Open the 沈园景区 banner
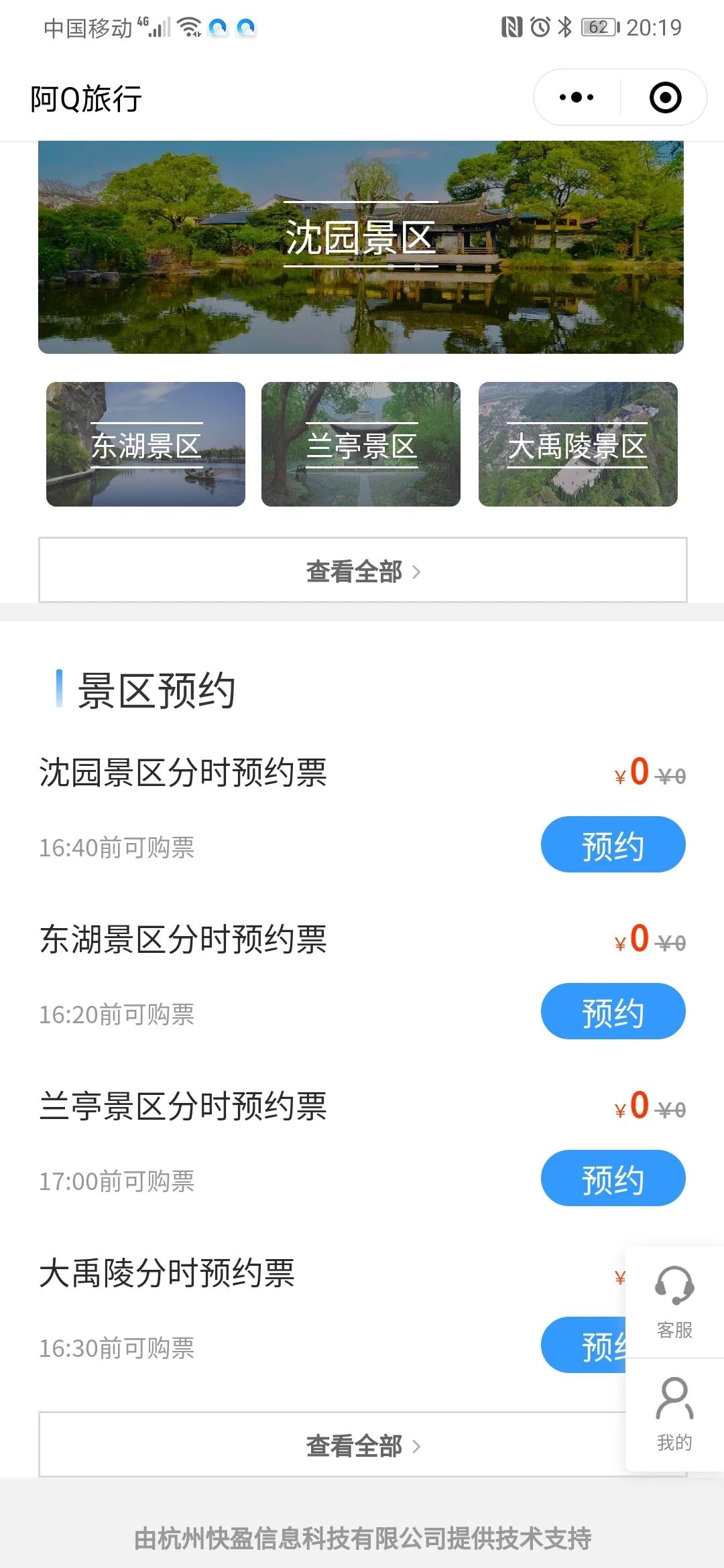The height and width of the screenshot is (1568, 724). (361, 247)
